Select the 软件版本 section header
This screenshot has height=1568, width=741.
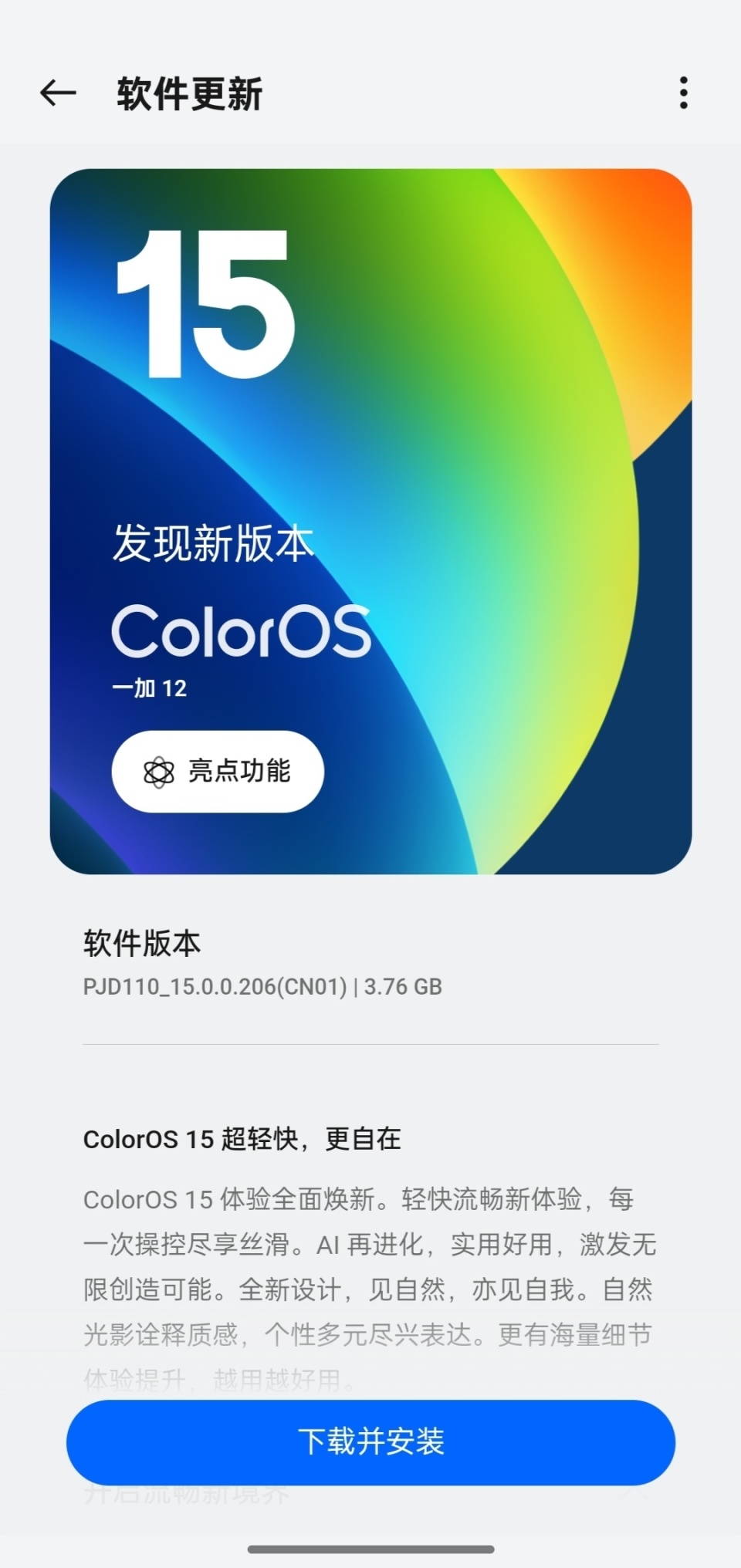click(x=140, y=943)
